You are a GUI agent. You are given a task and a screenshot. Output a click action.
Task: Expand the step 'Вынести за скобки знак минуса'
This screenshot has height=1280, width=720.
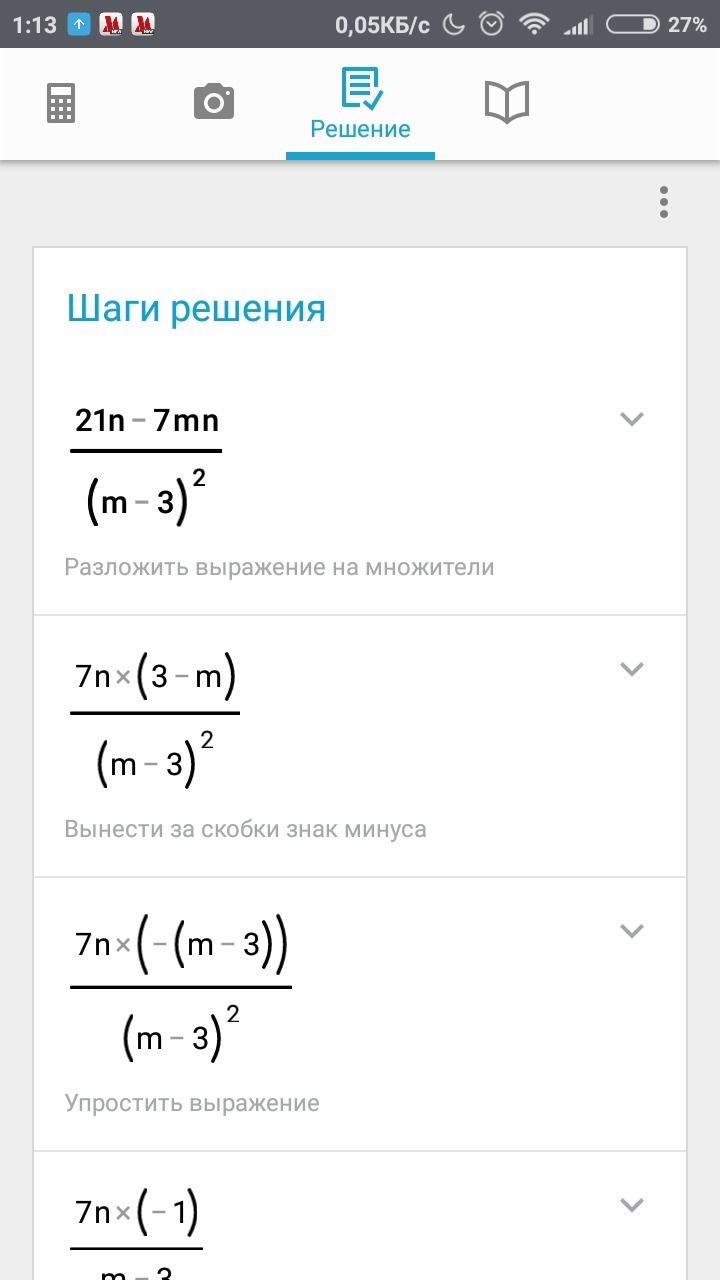(631, 669)
